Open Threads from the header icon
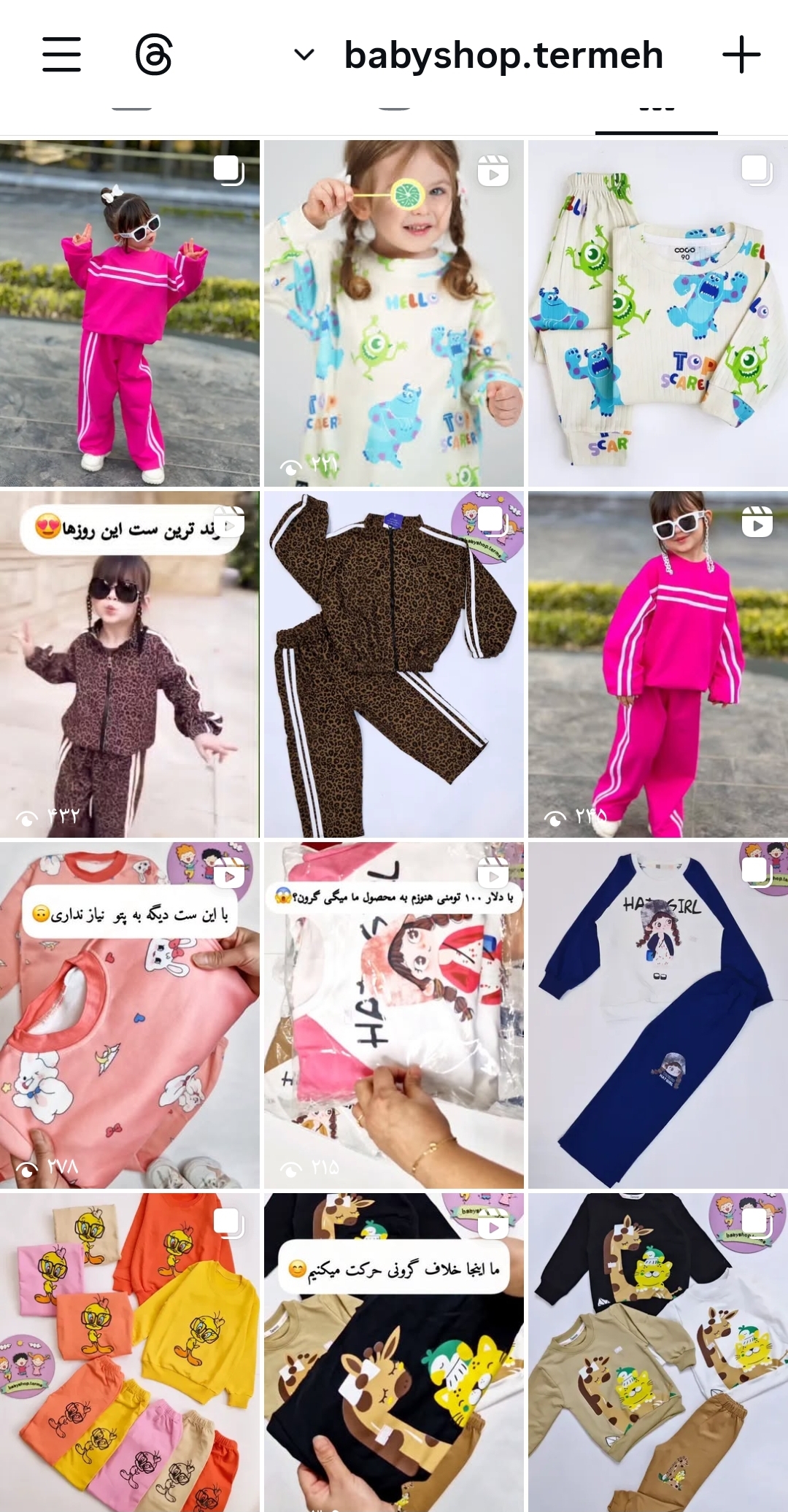 (154, 55)
